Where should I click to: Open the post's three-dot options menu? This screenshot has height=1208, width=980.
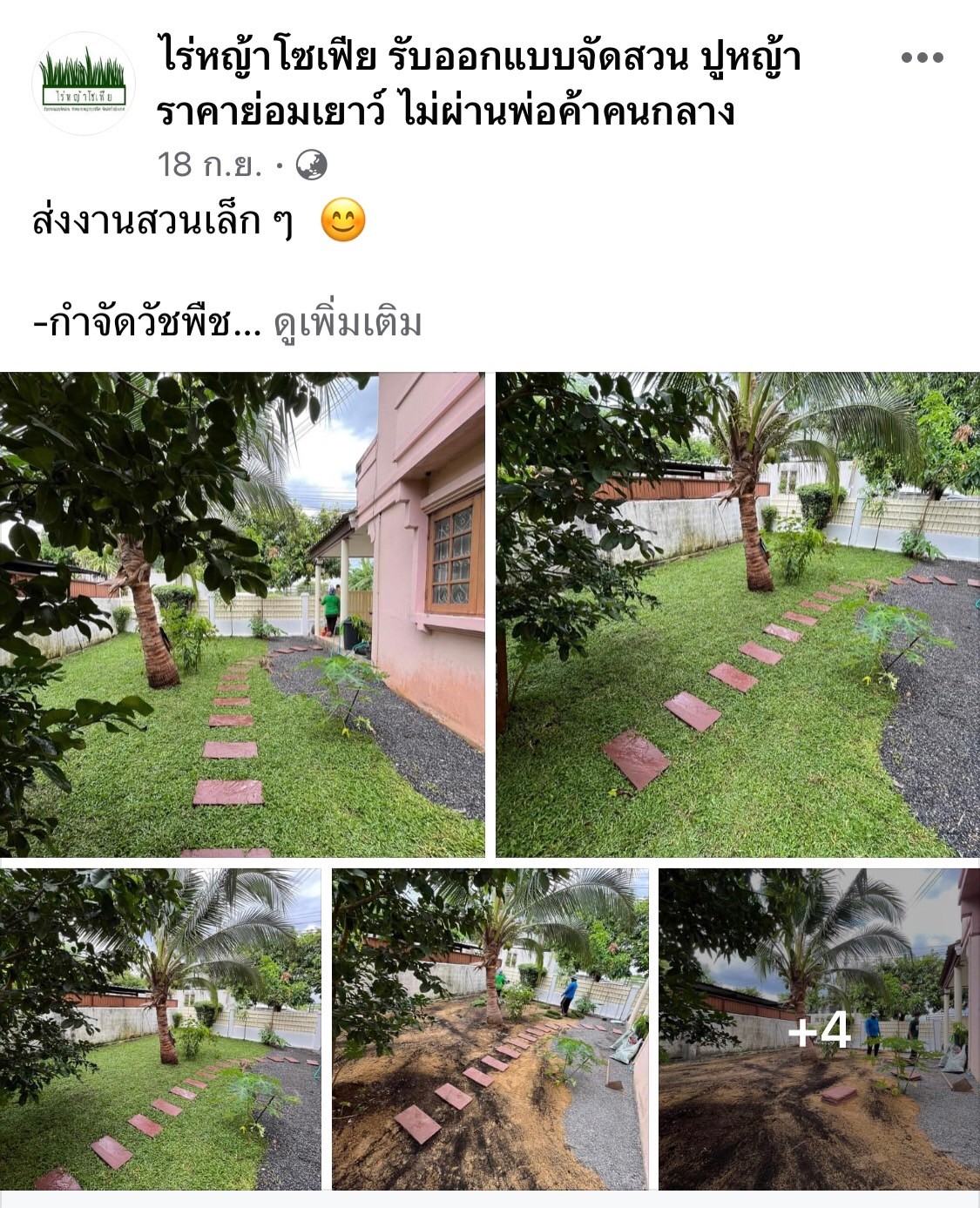point(922,57)
